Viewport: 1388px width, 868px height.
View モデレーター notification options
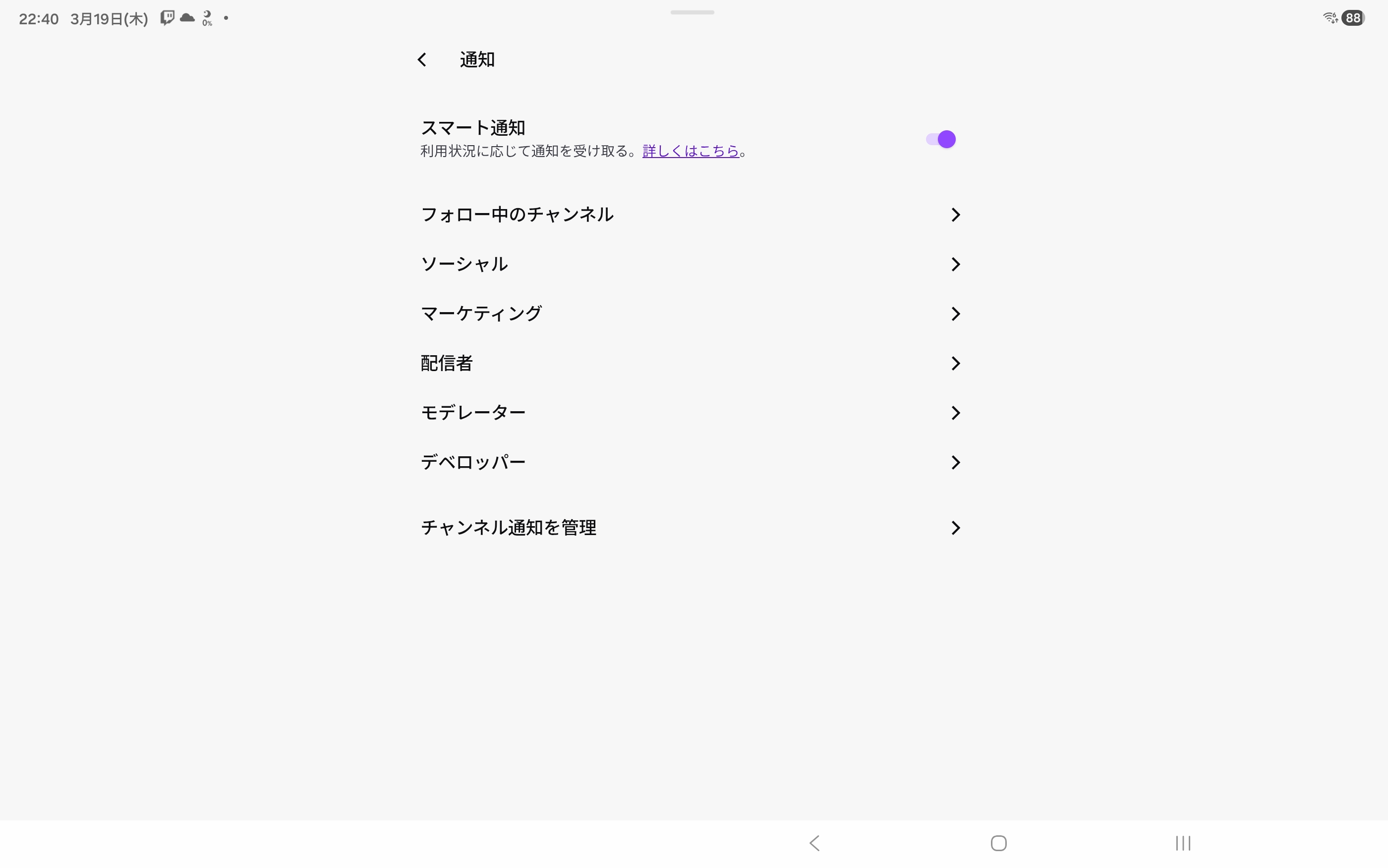(x=690, y=413)
